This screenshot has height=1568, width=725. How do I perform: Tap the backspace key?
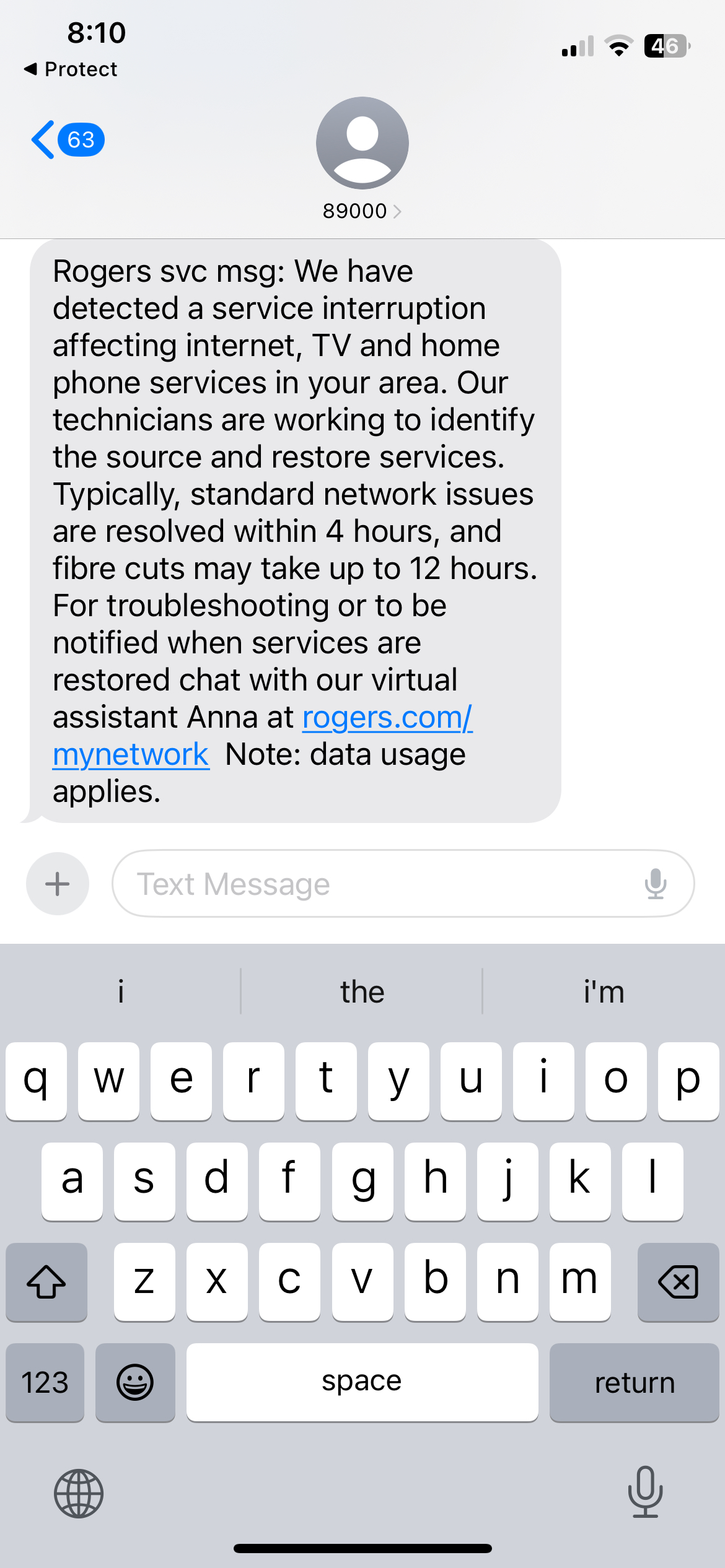[678, 1281]
